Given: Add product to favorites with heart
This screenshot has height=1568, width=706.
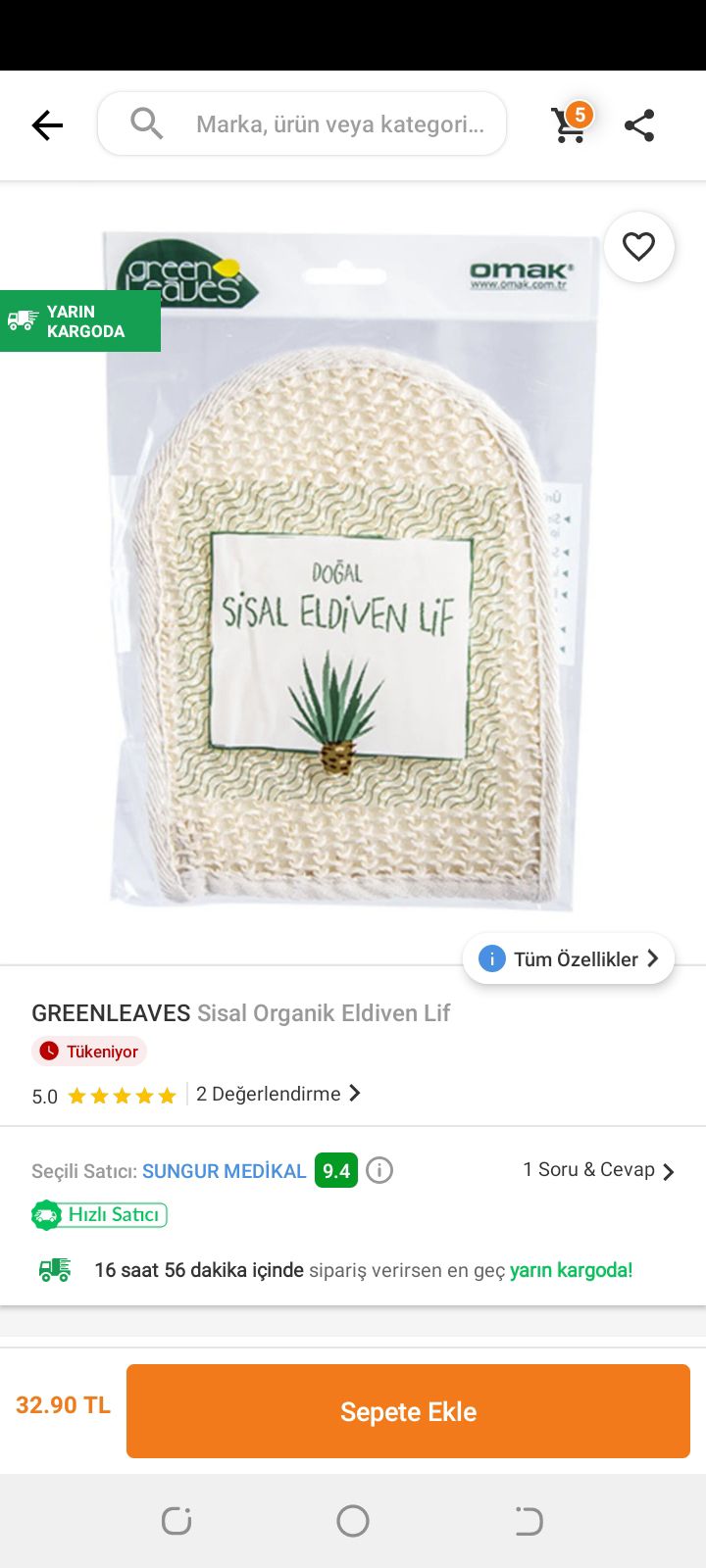Looking at the screenshot, I should (x=638, y=247).
